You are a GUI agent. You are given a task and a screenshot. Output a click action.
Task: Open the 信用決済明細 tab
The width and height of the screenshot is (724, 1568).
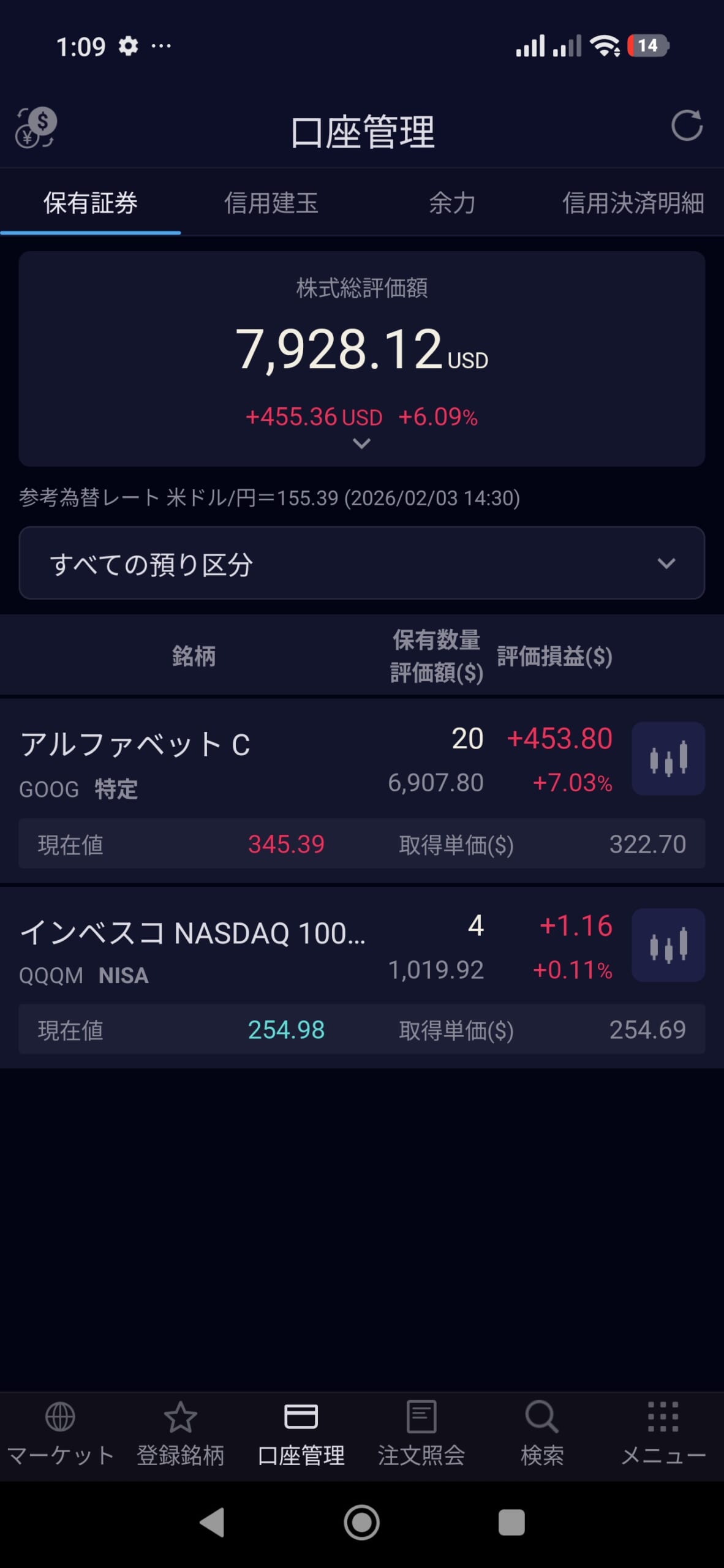pyautogui.click(x=633, y=203)
